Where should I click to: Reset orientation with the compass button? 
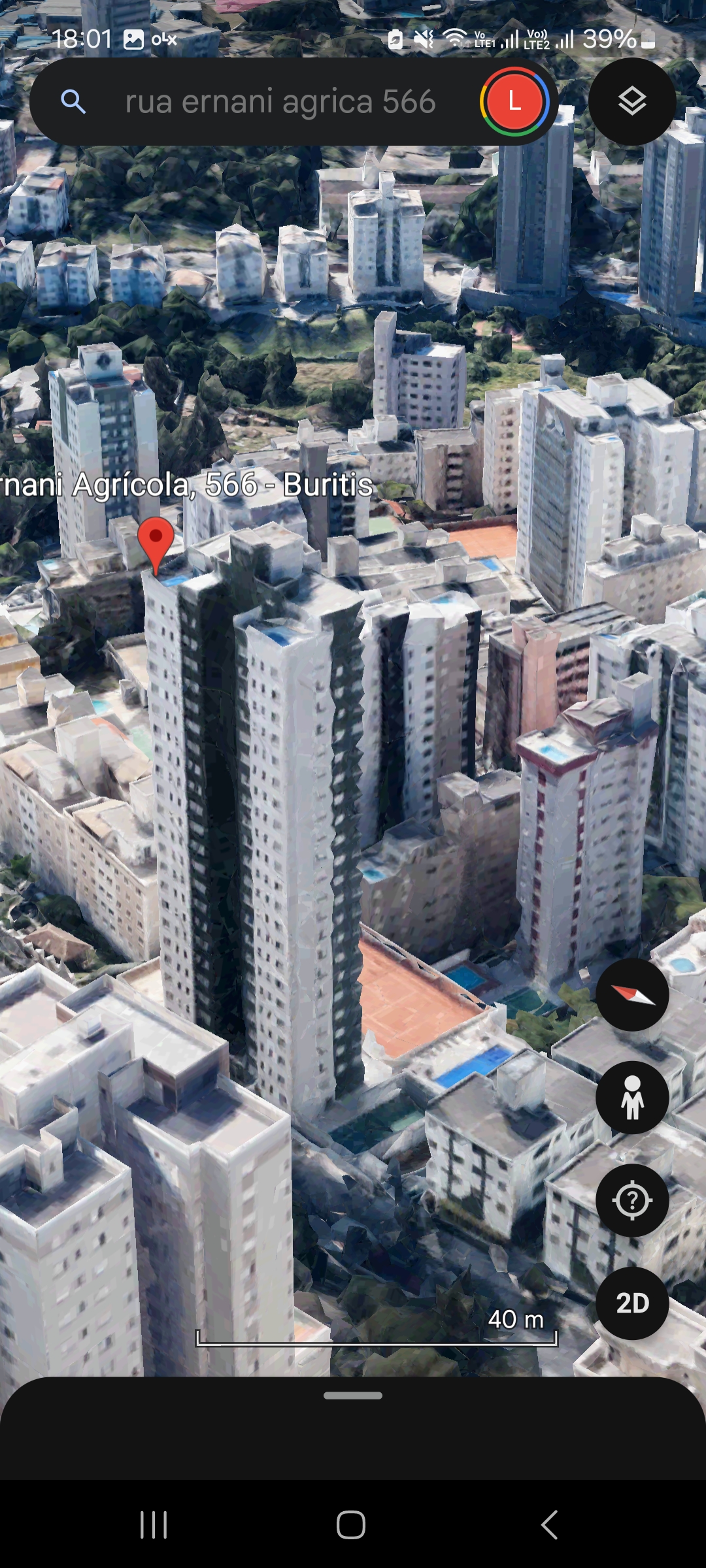tap(631, 994)
